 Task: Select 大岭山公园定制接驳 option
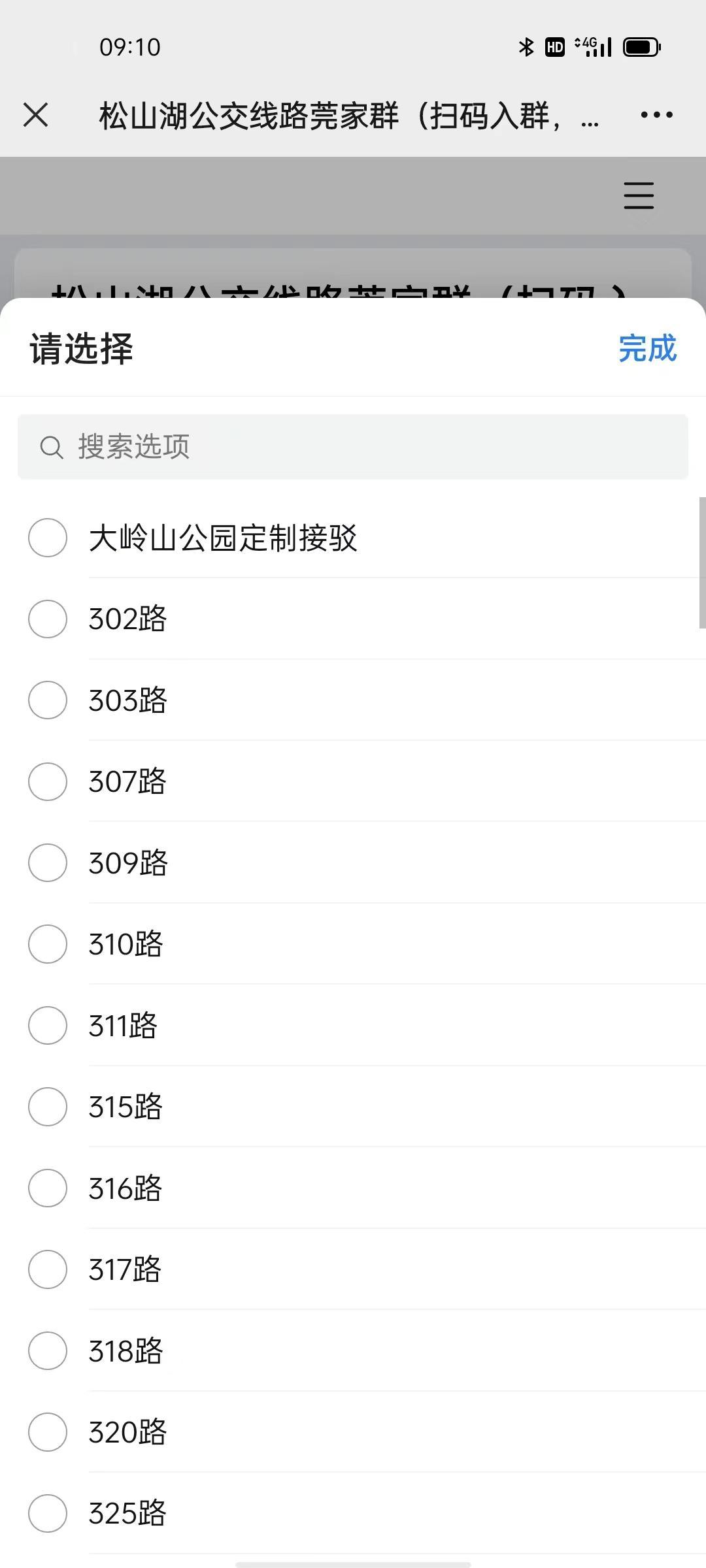353,538
